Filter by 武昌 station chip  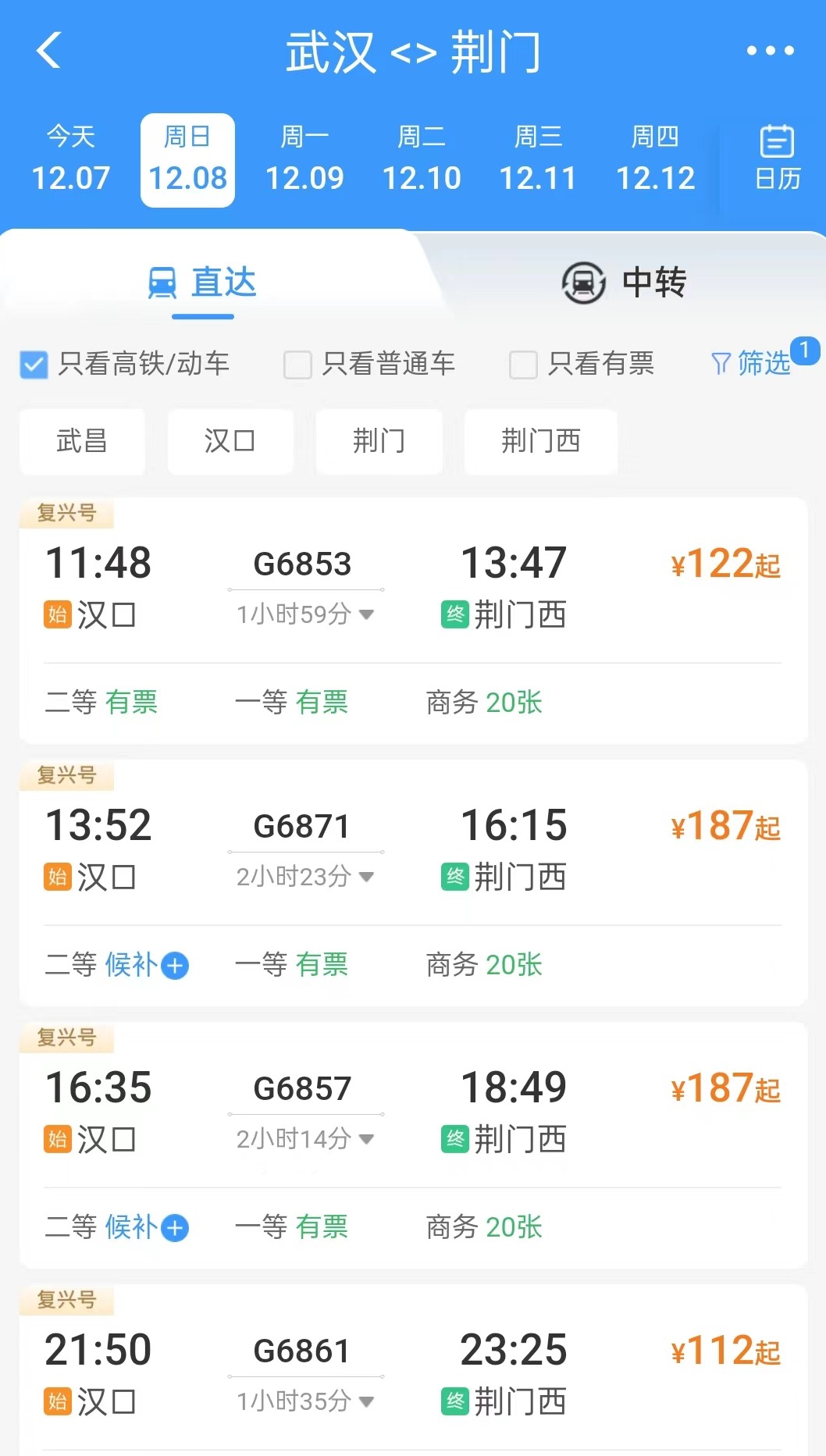[82, 441]
